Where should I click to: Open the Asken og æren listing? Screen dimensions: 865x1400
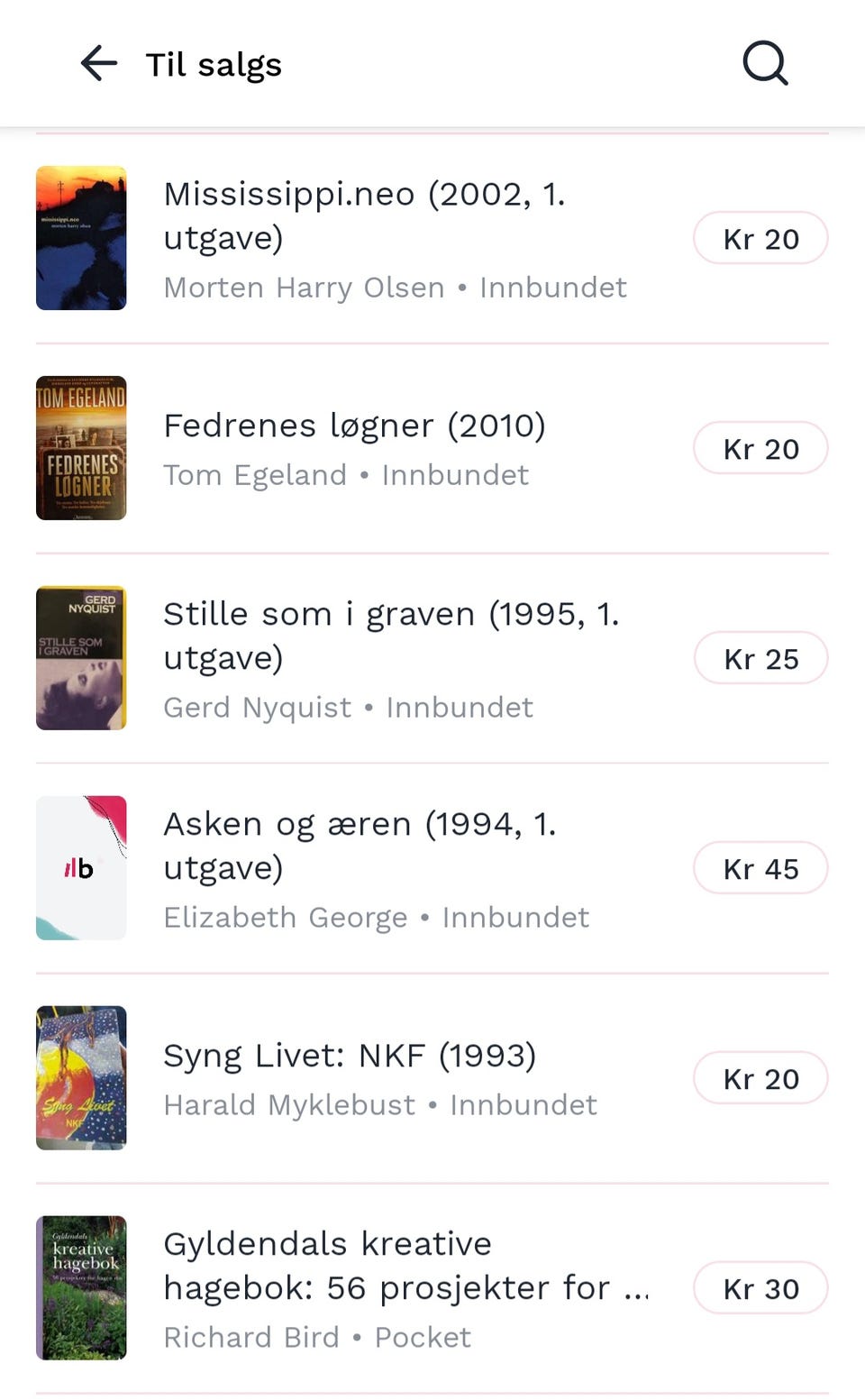360,846
